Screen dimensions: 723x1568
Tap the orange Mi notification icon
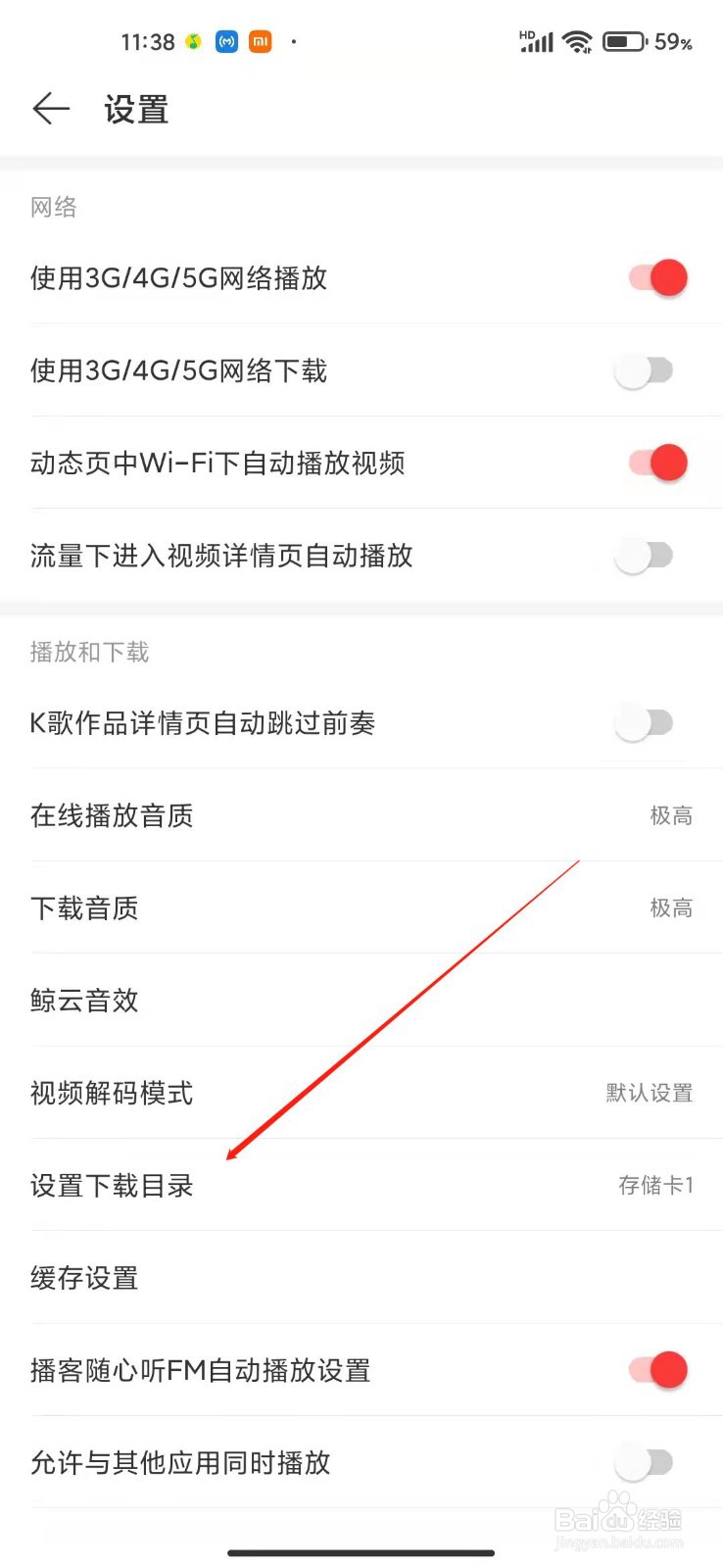tap(259, 41)
